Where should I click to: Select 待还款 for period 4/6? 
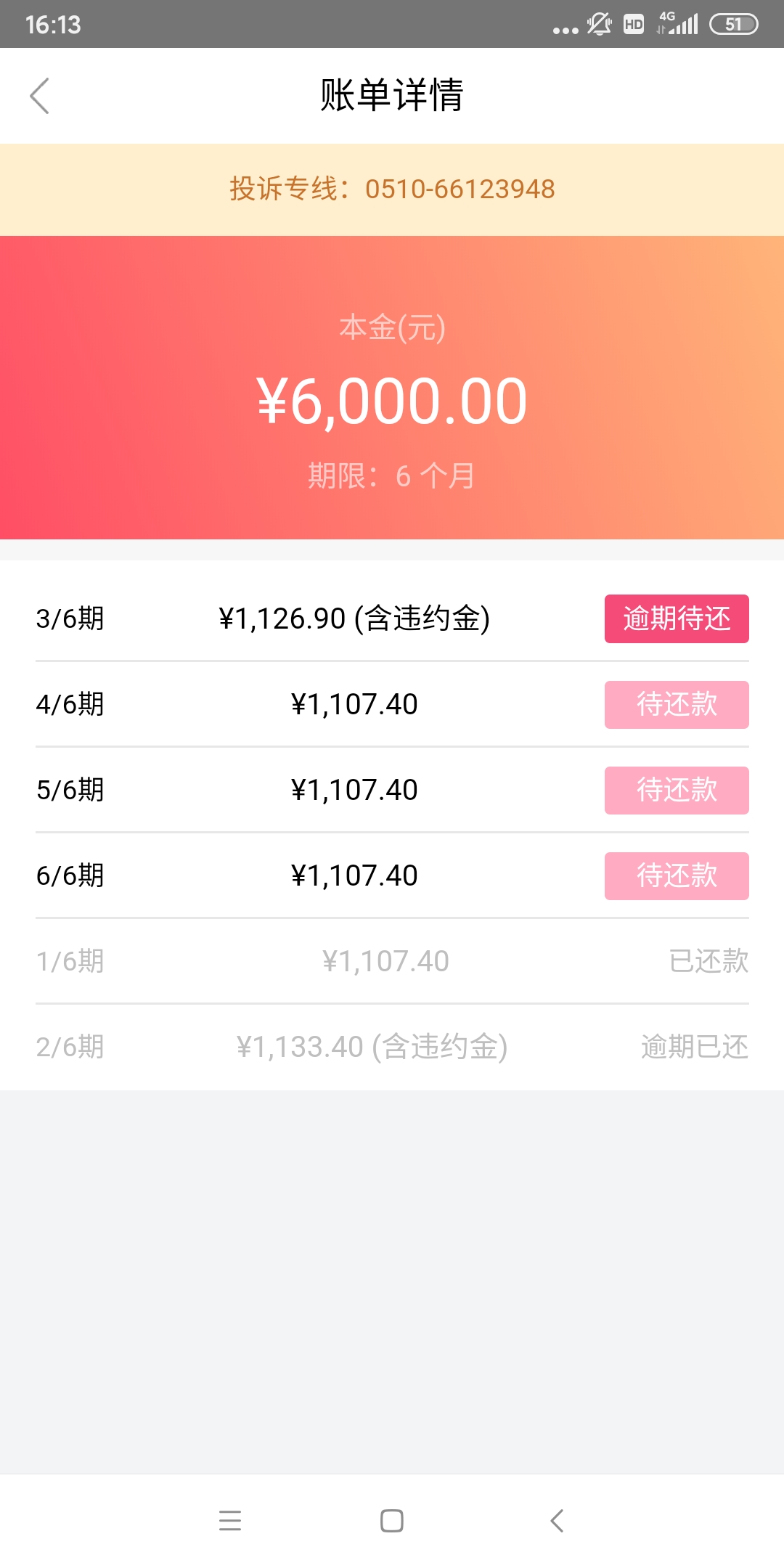coord(677,704)
